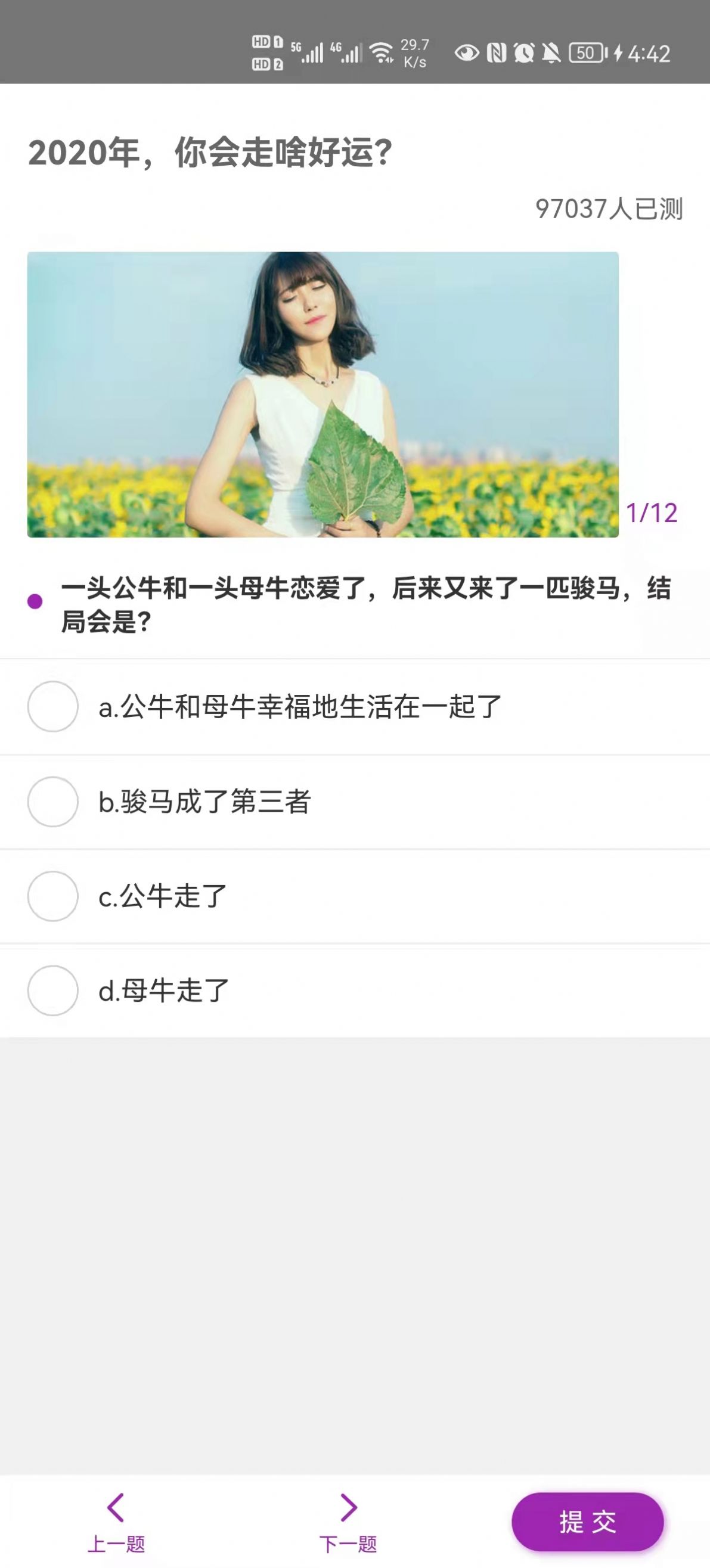Click the alarm clock status bar icon
Viewport: 710px width, 1568px height.
pos(522,54)
